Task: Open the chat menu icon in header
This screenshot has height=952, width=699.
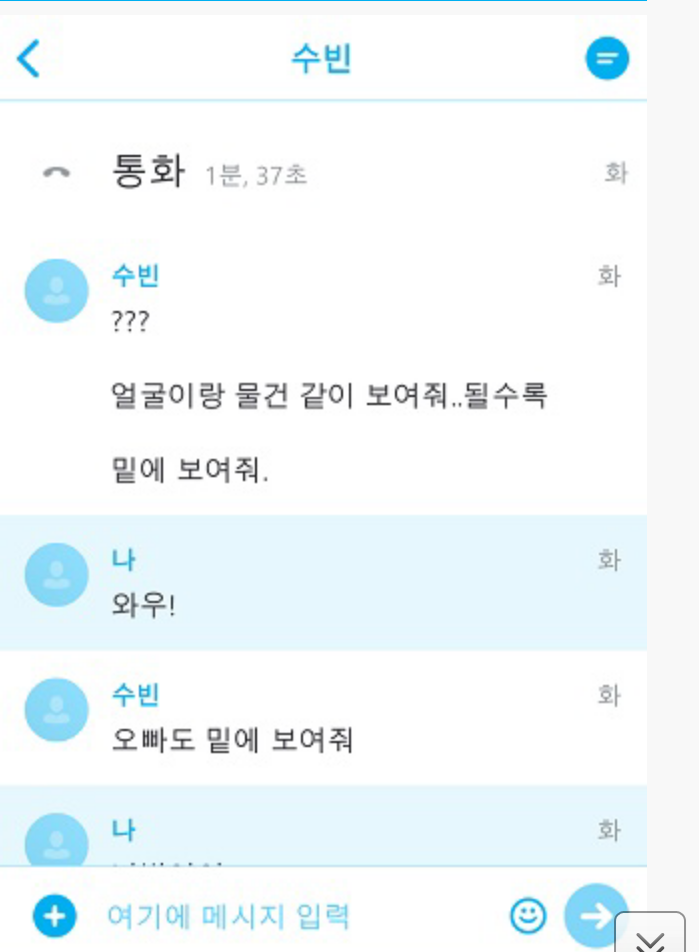Action: click(606, 59)
